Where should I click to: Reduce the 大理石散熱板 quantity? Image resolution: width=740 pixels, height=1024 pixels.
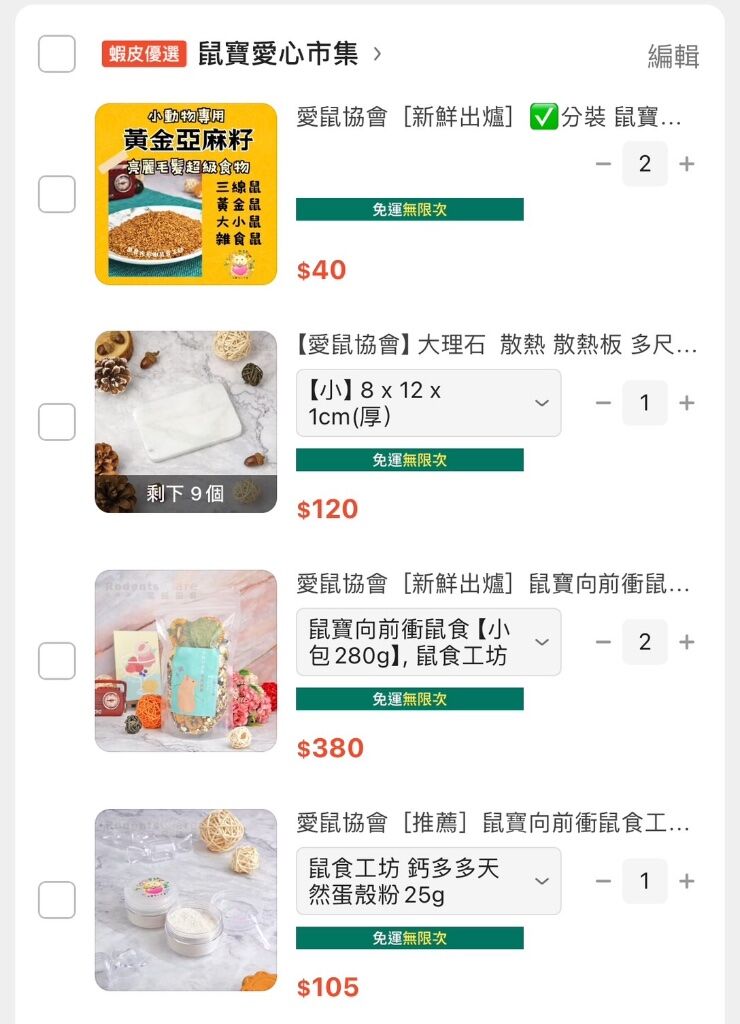tap(602, 403)
